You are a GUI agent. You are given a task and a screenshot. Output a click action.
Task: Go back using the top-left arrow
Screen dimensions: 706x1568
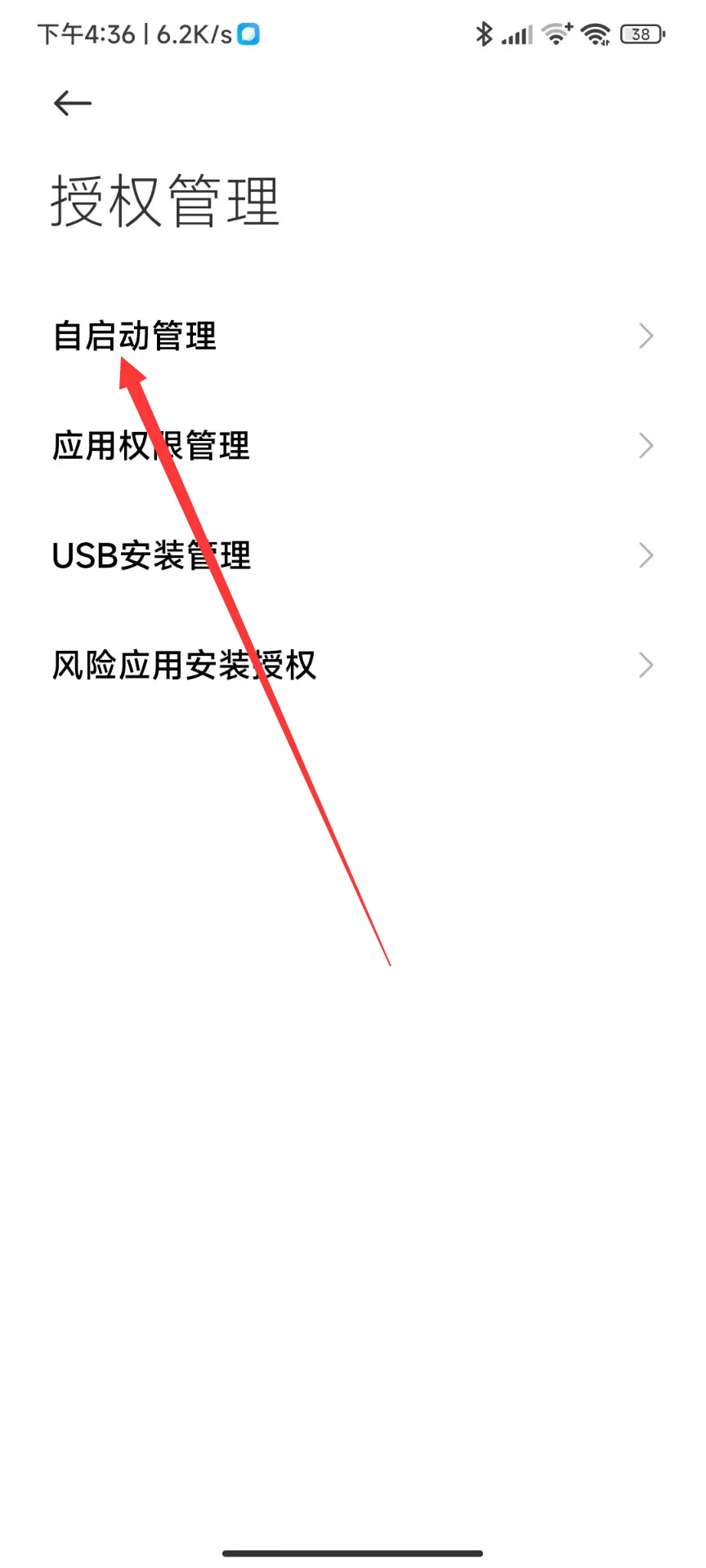click(x=72, y=103)
